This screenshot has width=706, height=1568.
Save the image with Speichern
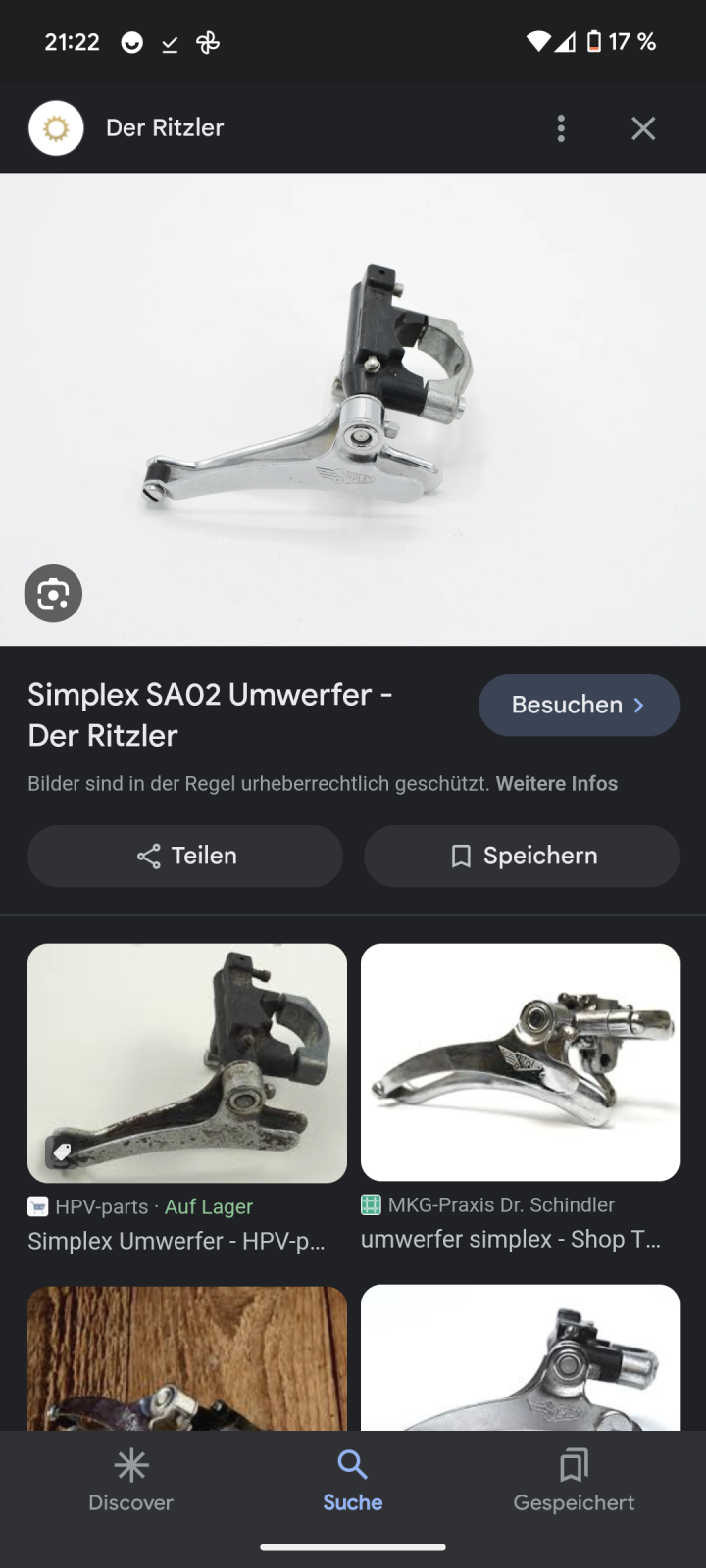pyautogui.click(x=521, y=856)
